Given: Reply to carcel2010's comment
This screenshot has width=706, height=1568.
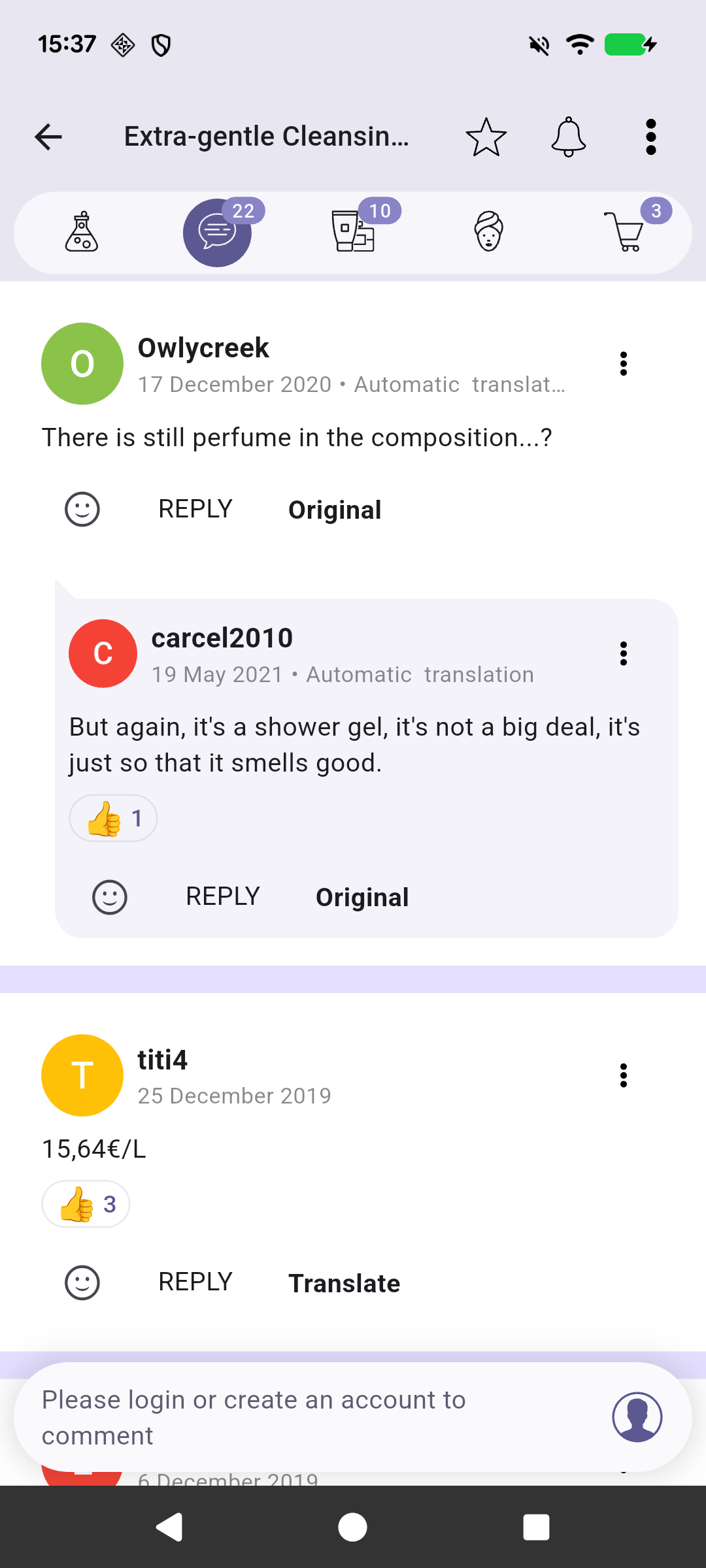Looking at the screenshot, I should (x=222, y=896).
